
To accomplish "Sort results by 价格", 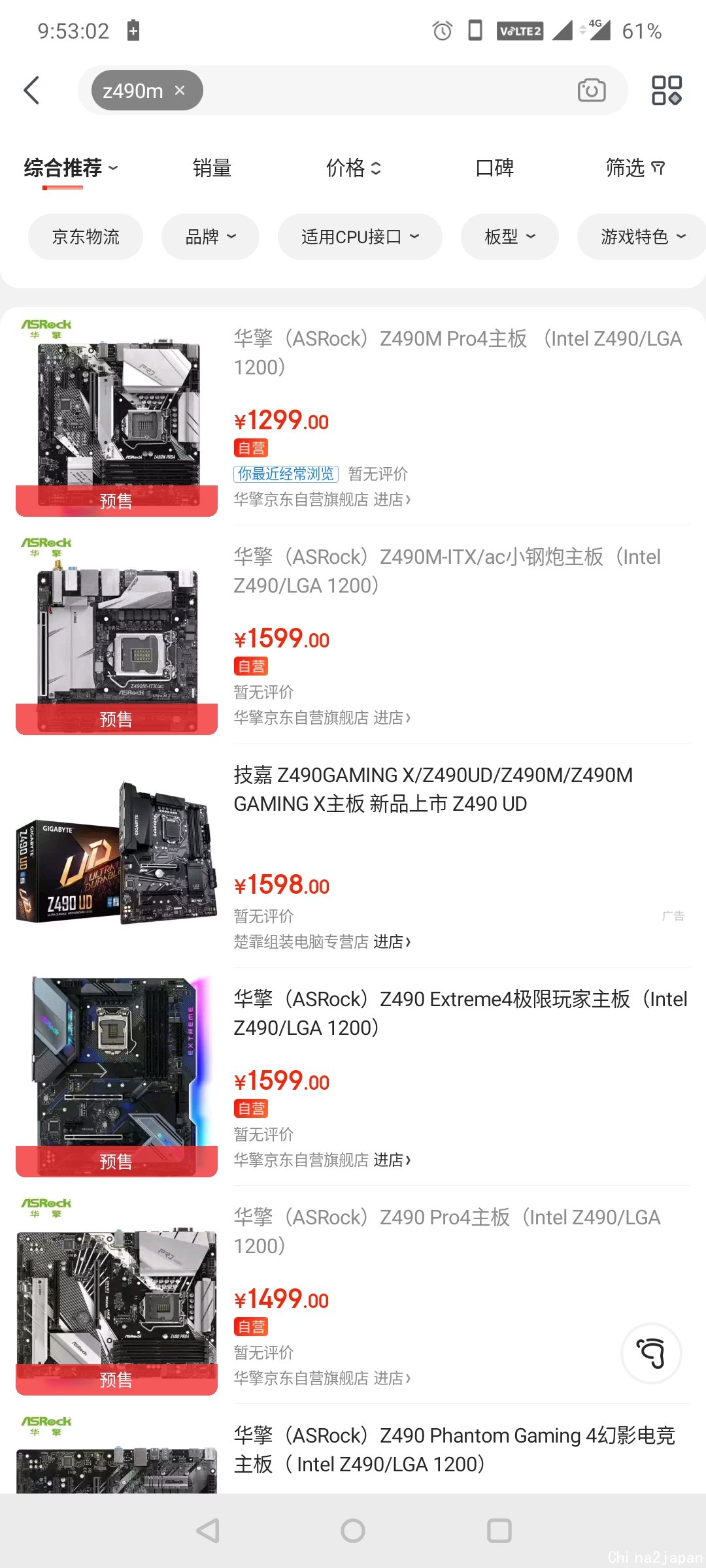I will [x=353, y=168].
